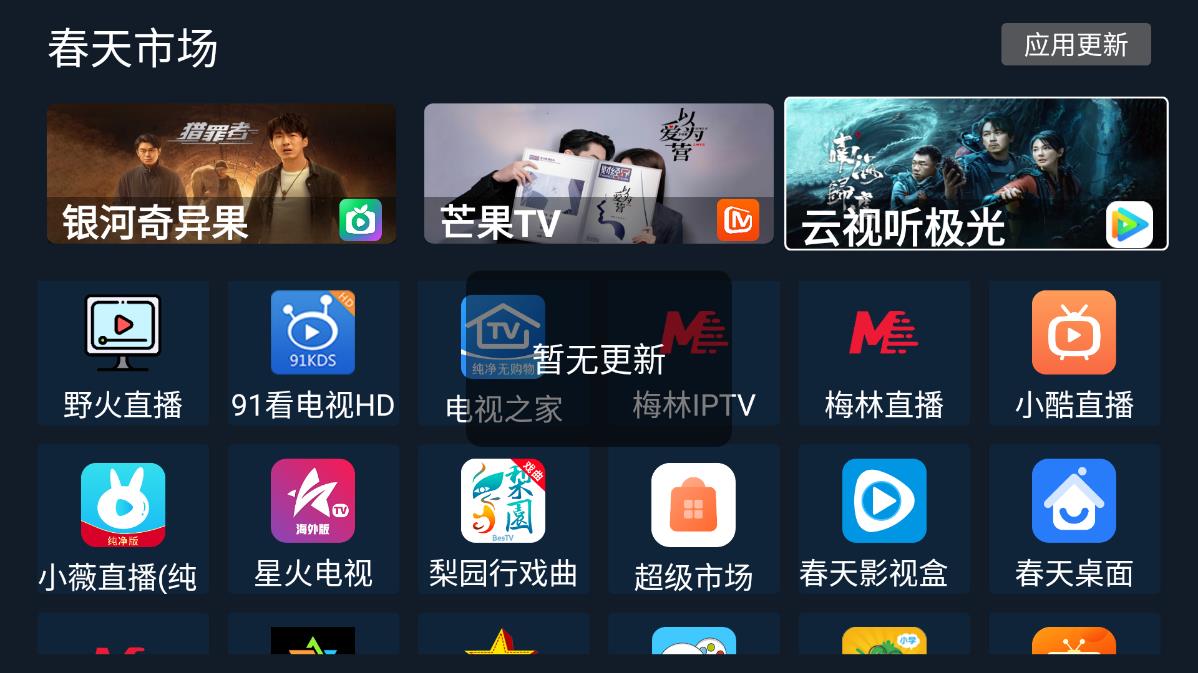Image resolution: width=1198 pixels, height=673 pixels.
Task: Open the 芒果TV banner
Action: click(x=598, y=173)
